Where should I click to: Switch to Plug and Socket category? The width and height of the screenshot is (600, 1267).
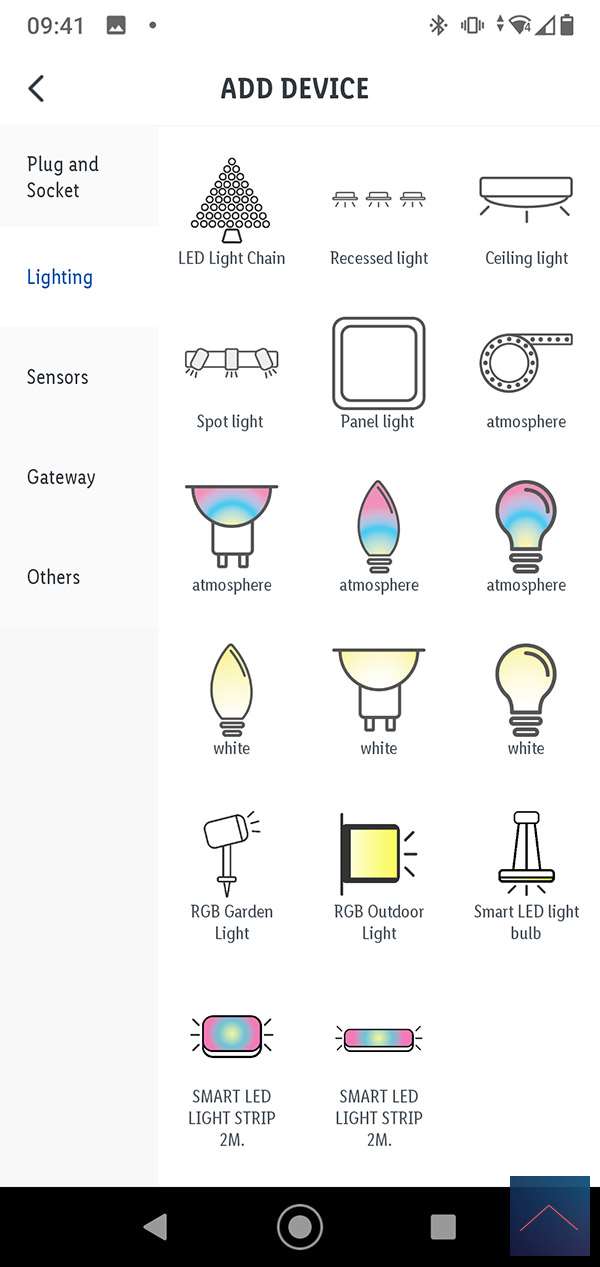click(63, 177)
